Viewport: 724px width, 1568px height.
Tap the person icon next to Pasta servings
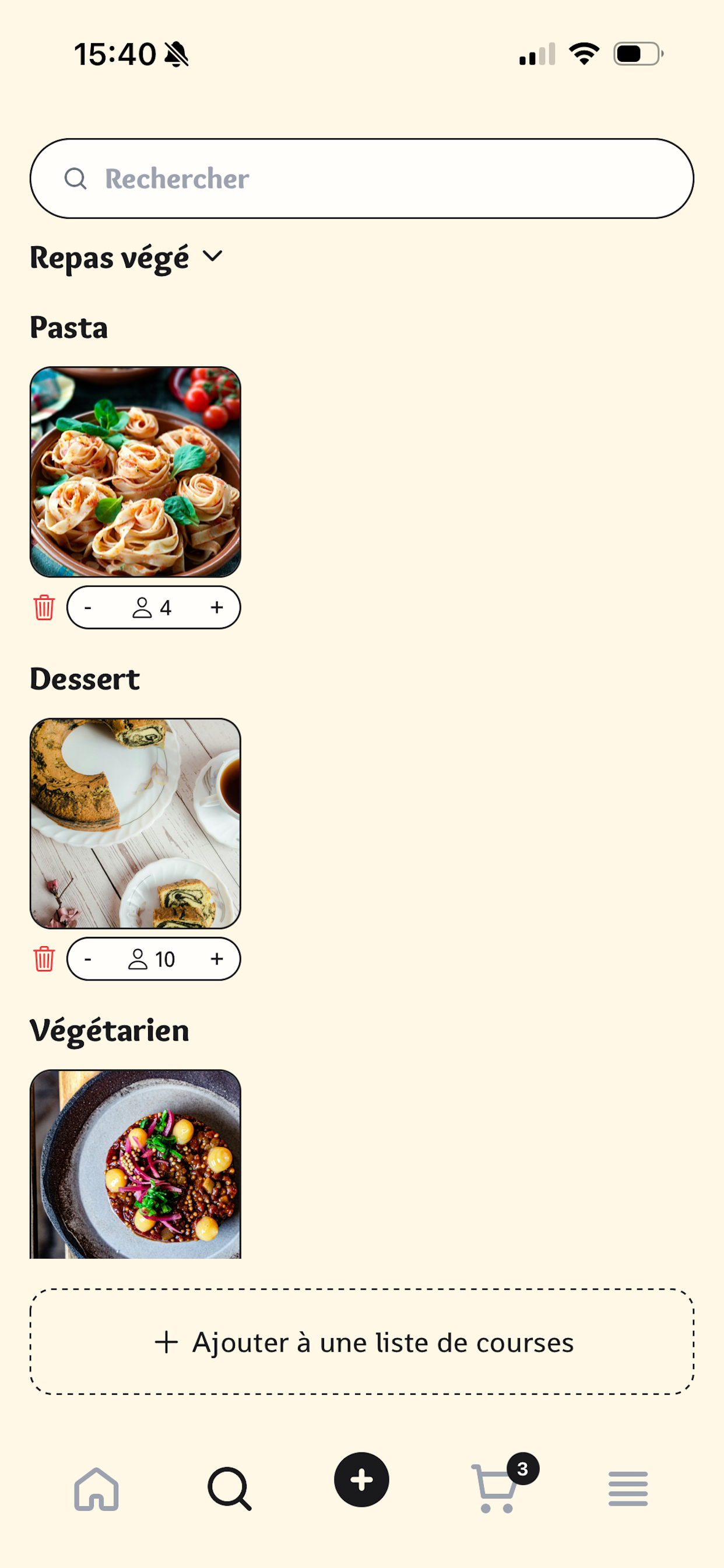click(142, 607)
